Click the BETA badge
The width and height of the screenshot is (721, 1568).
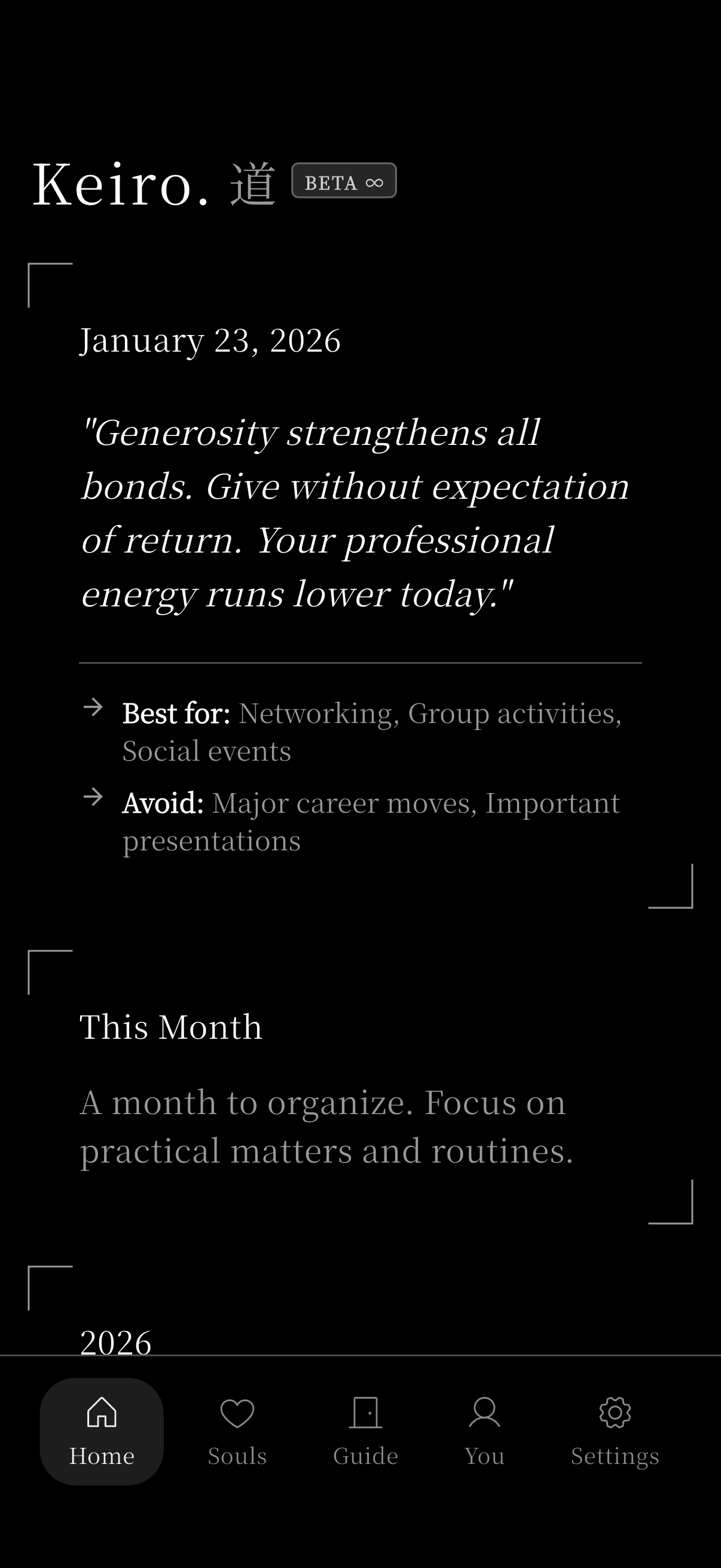(x=343, y=181)
